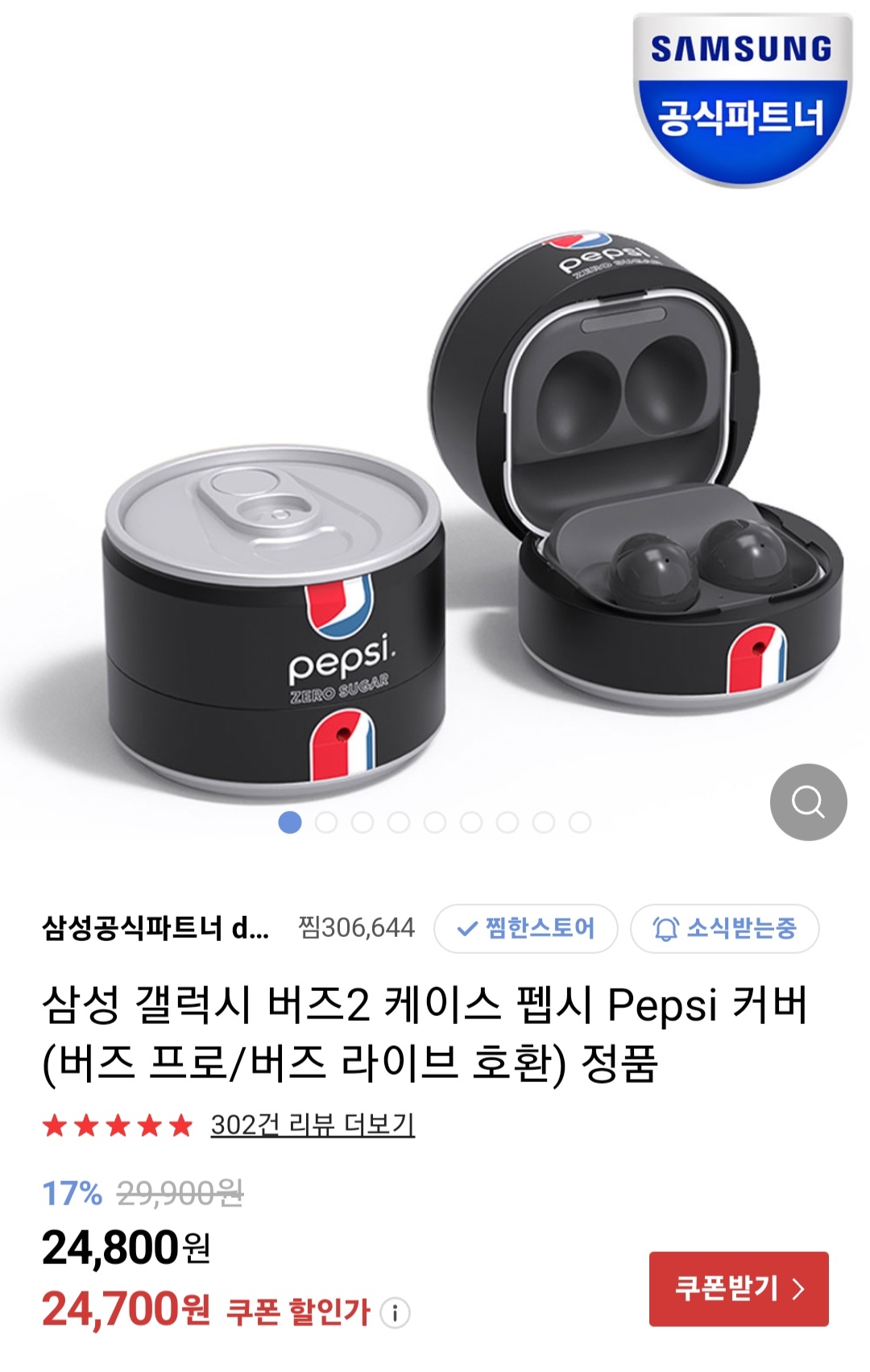Open the 302건 리뷰 더보기 link
870x1372 pixels.
[313, 1125]
